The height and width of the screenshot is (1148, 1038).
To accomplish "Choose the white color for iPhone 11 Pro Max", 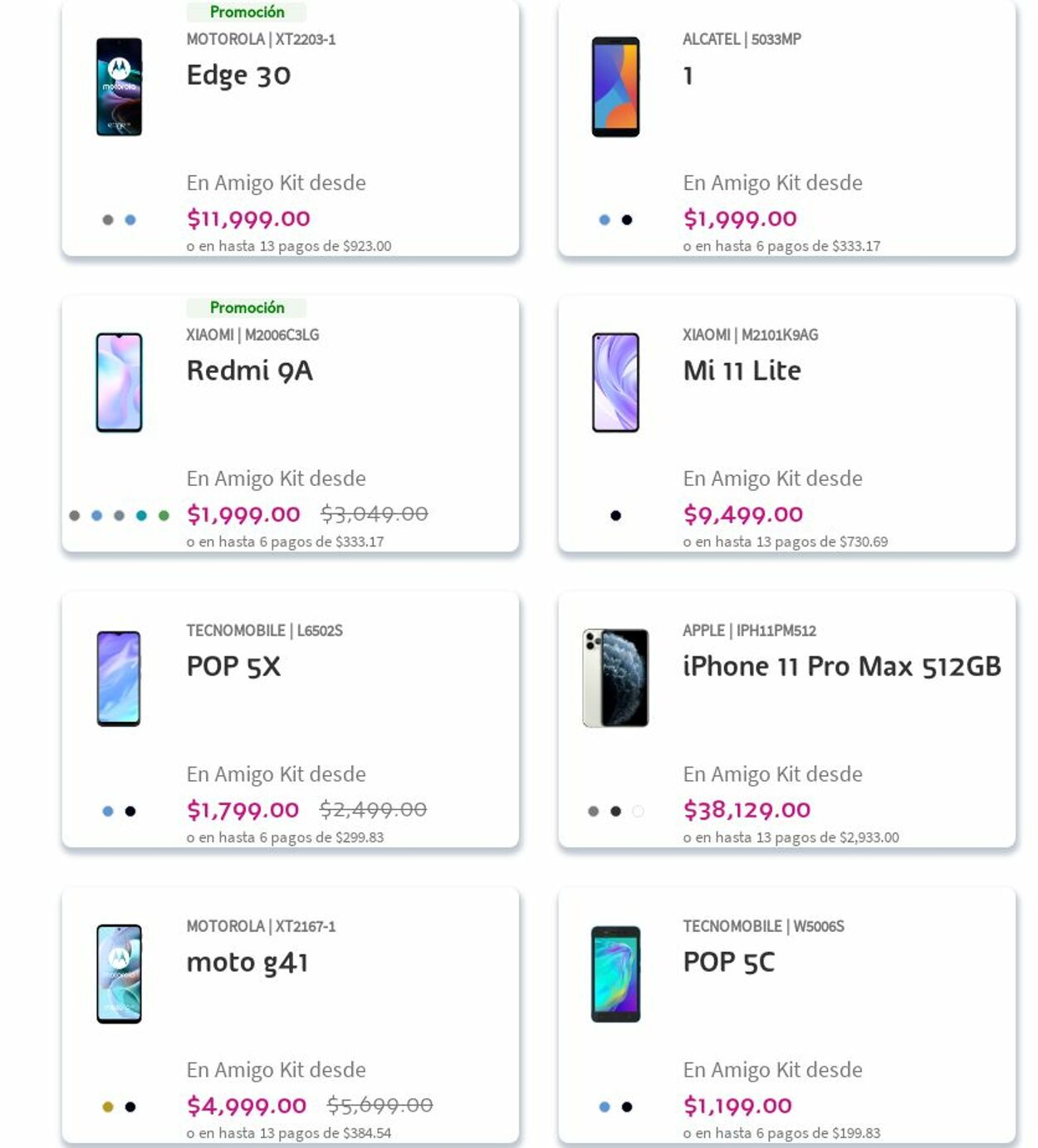I will (x=638, y=812).
